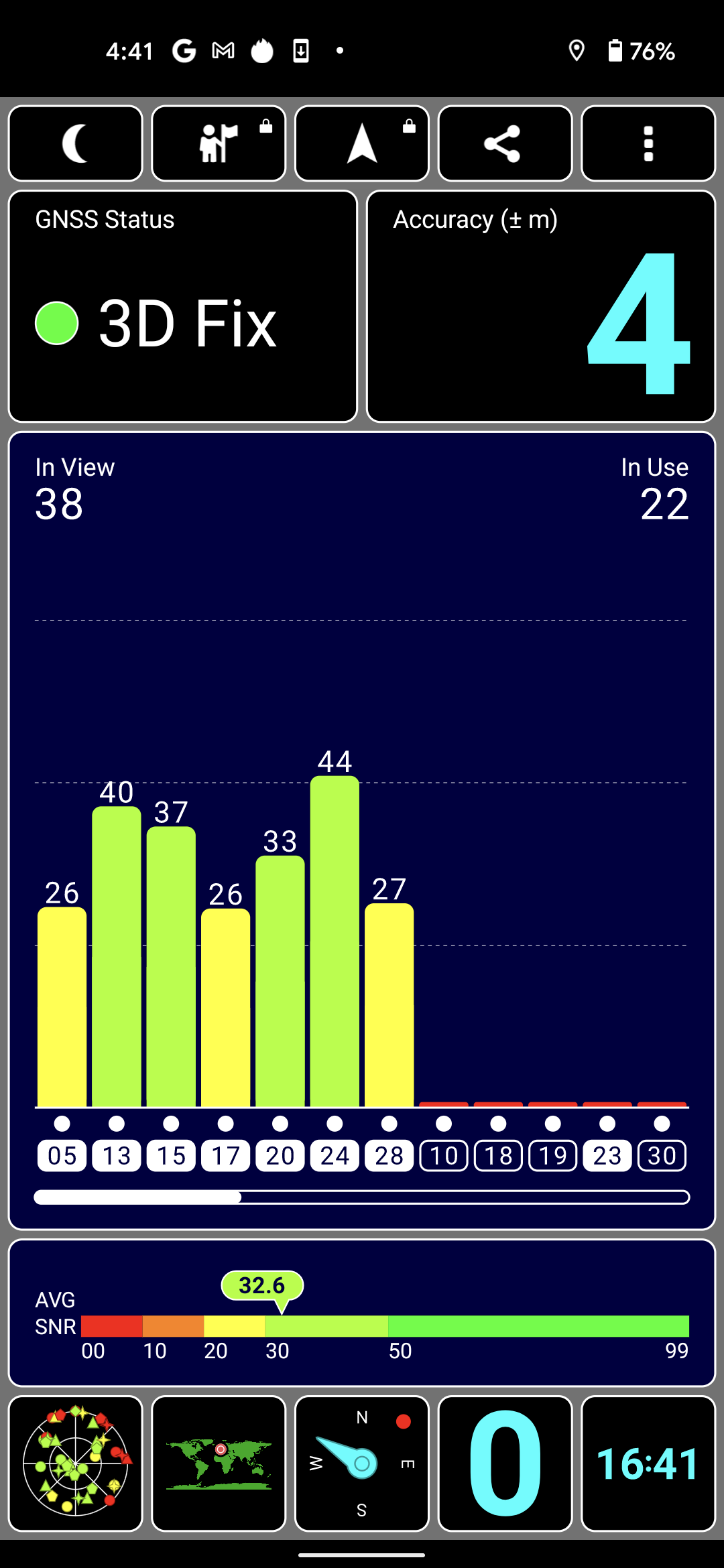Image resolution: width=724 pixels, height=1568 pixels.
Task: Open the world map tile
Action: pos(219,1463)
